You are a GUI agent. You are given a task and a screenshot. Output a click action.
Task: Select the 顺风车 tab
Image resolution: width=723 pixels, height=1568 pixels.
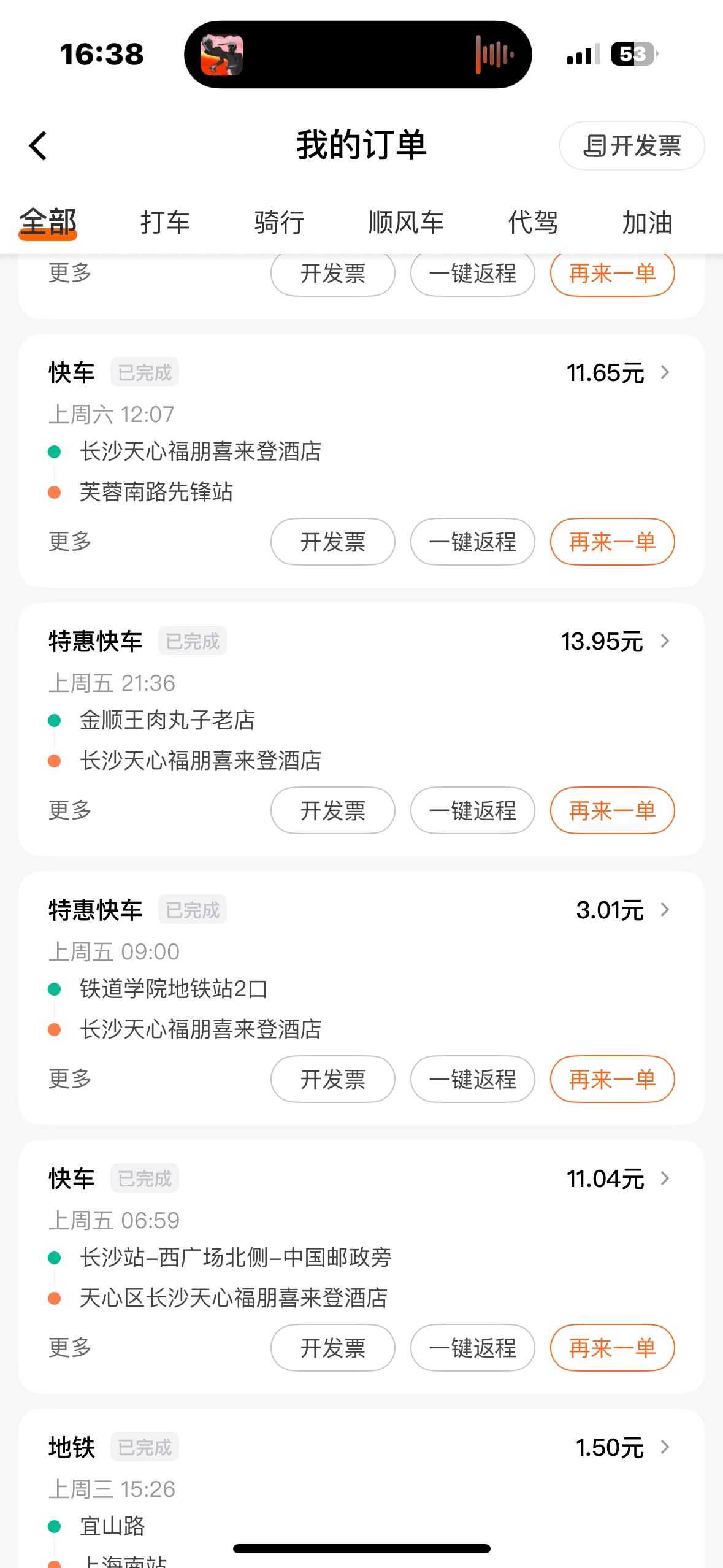click(406, 222)
